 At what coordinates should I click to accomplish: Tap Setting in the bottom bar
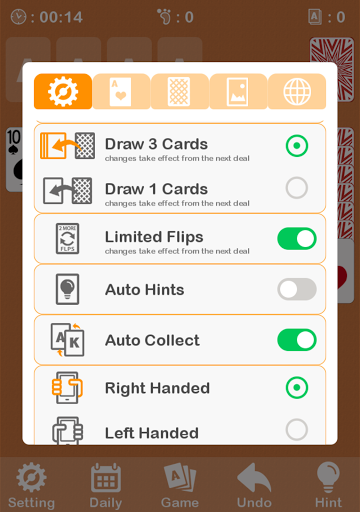click(x=32, y=486)
